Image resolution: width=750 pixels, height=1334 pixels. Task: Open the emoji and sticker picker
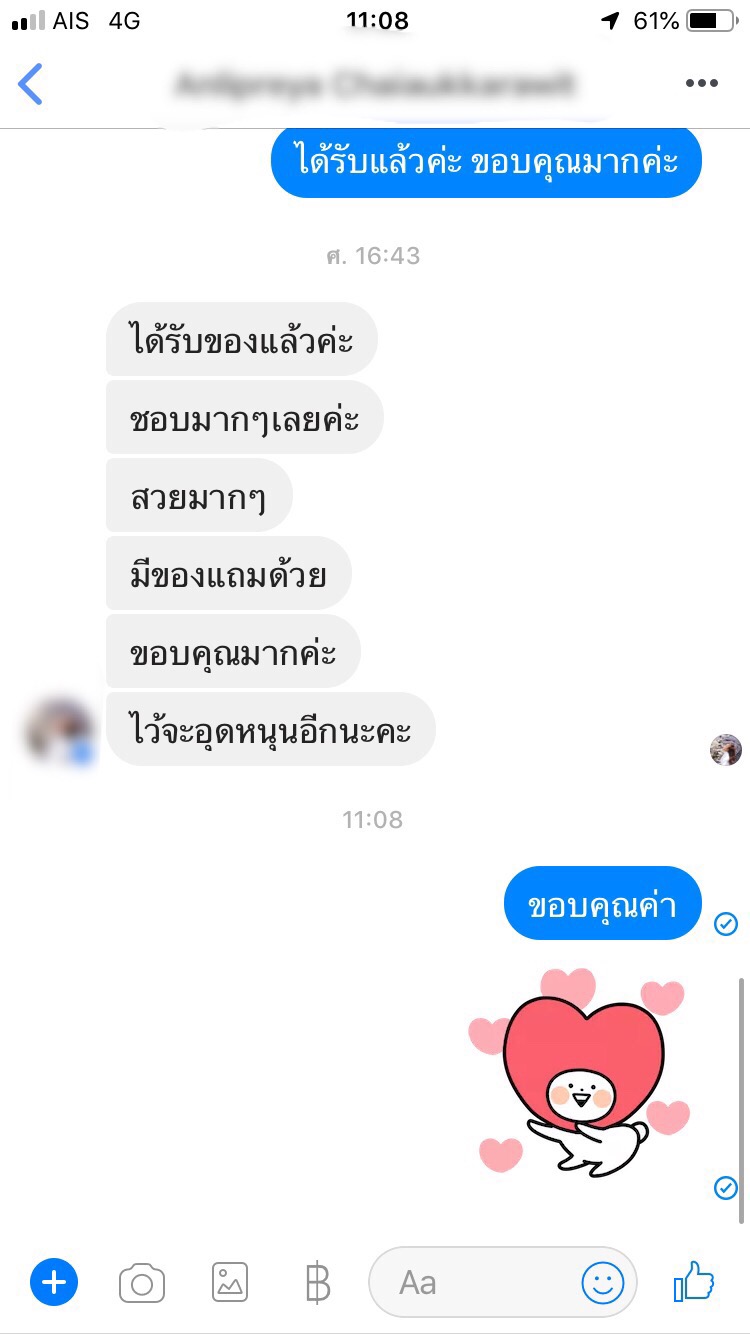click(x=603, y=1282)
